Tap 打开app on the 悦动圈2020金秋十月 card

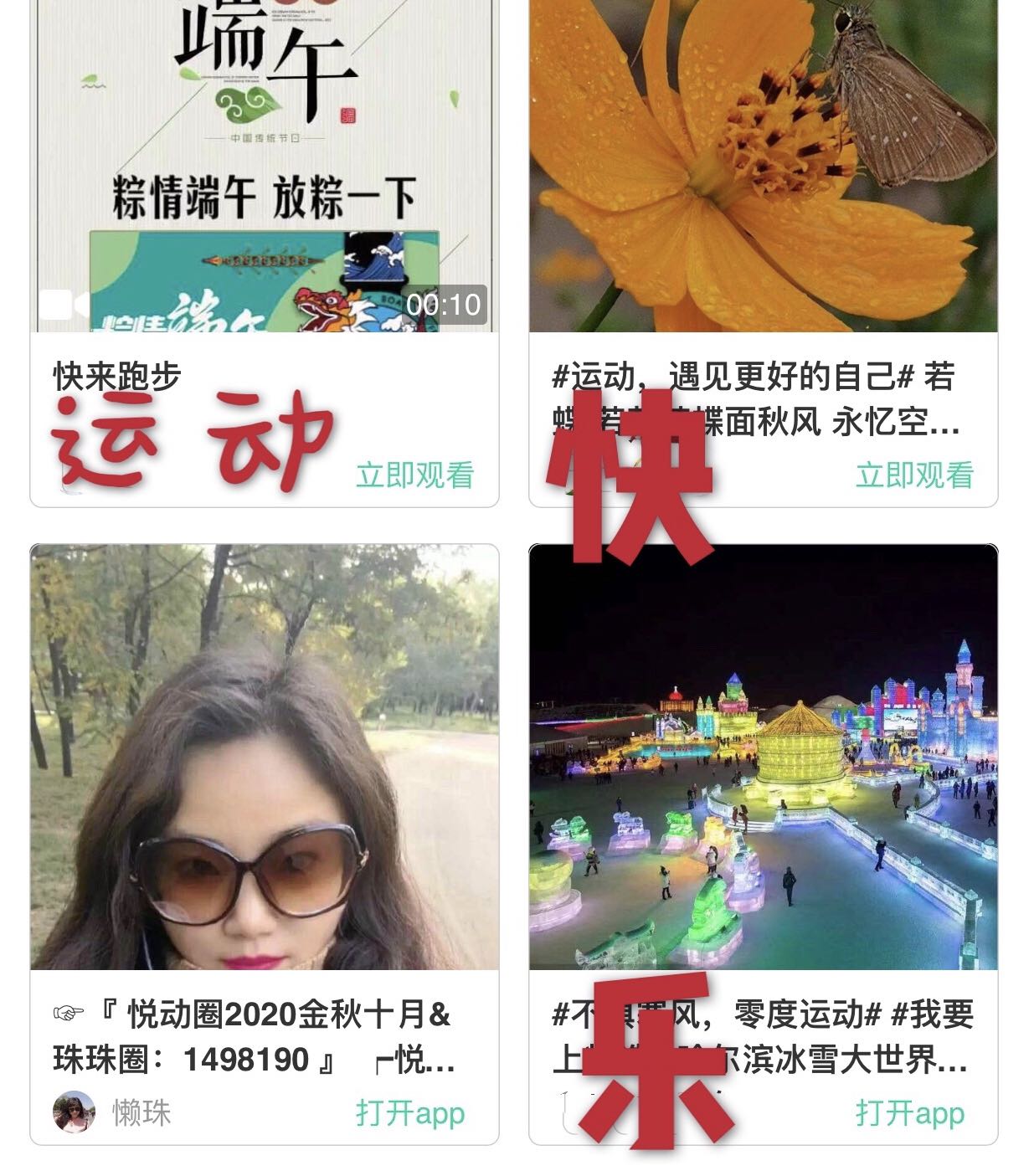point(409,1113)
